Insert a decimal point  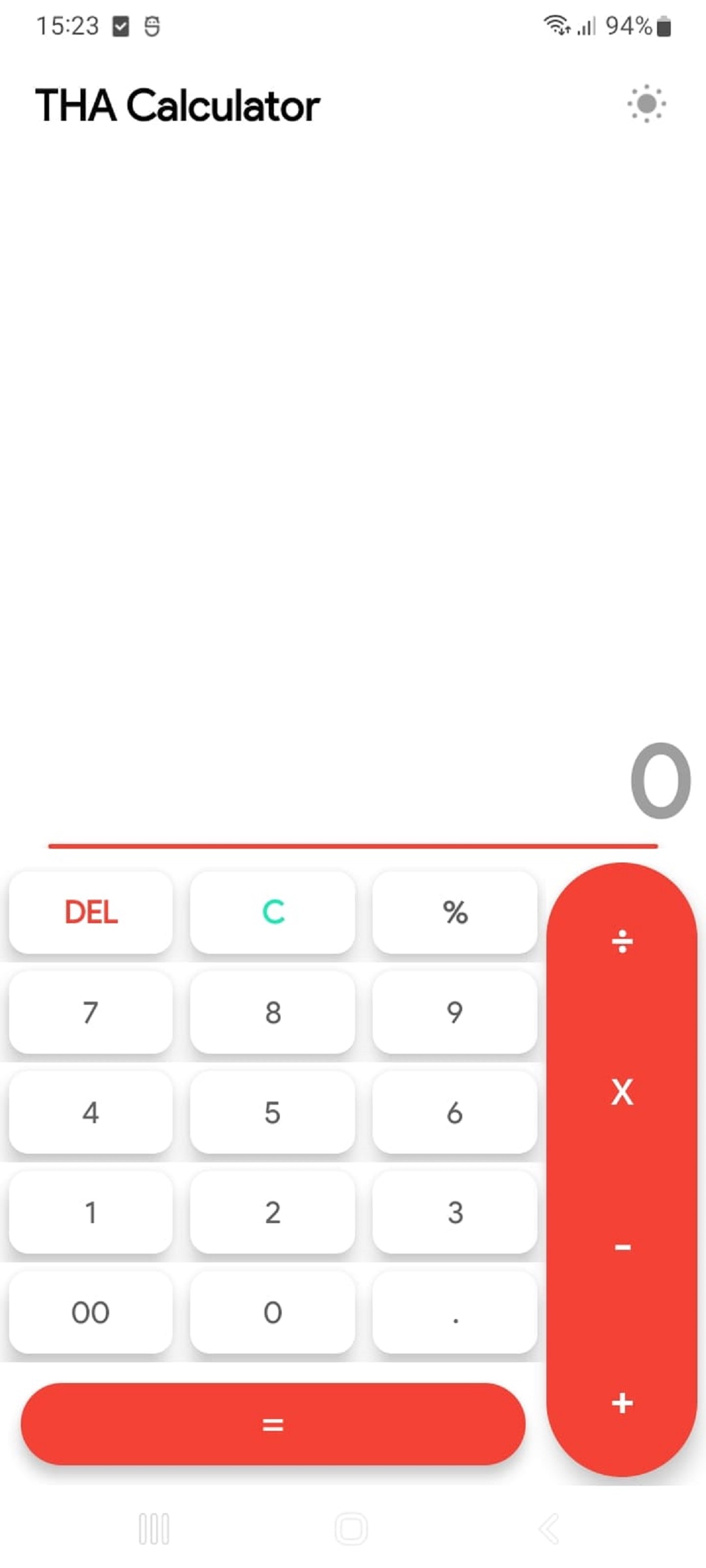[454, 1312]
